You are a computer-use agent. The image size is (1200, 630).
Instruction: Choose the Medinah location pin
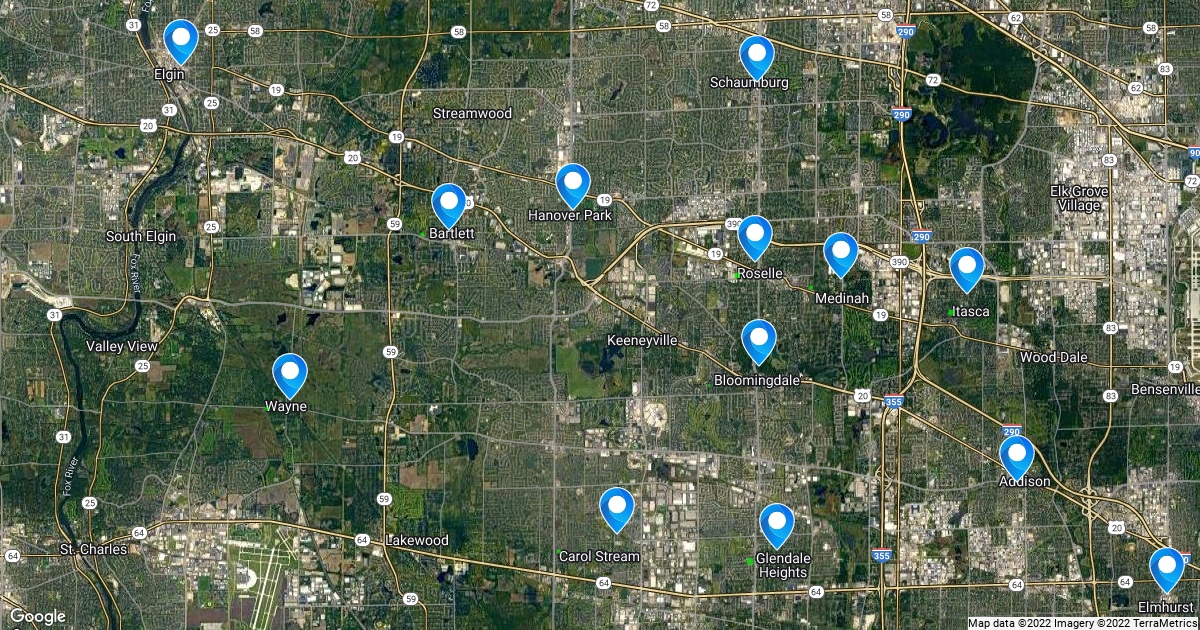(x=841, y=252)
